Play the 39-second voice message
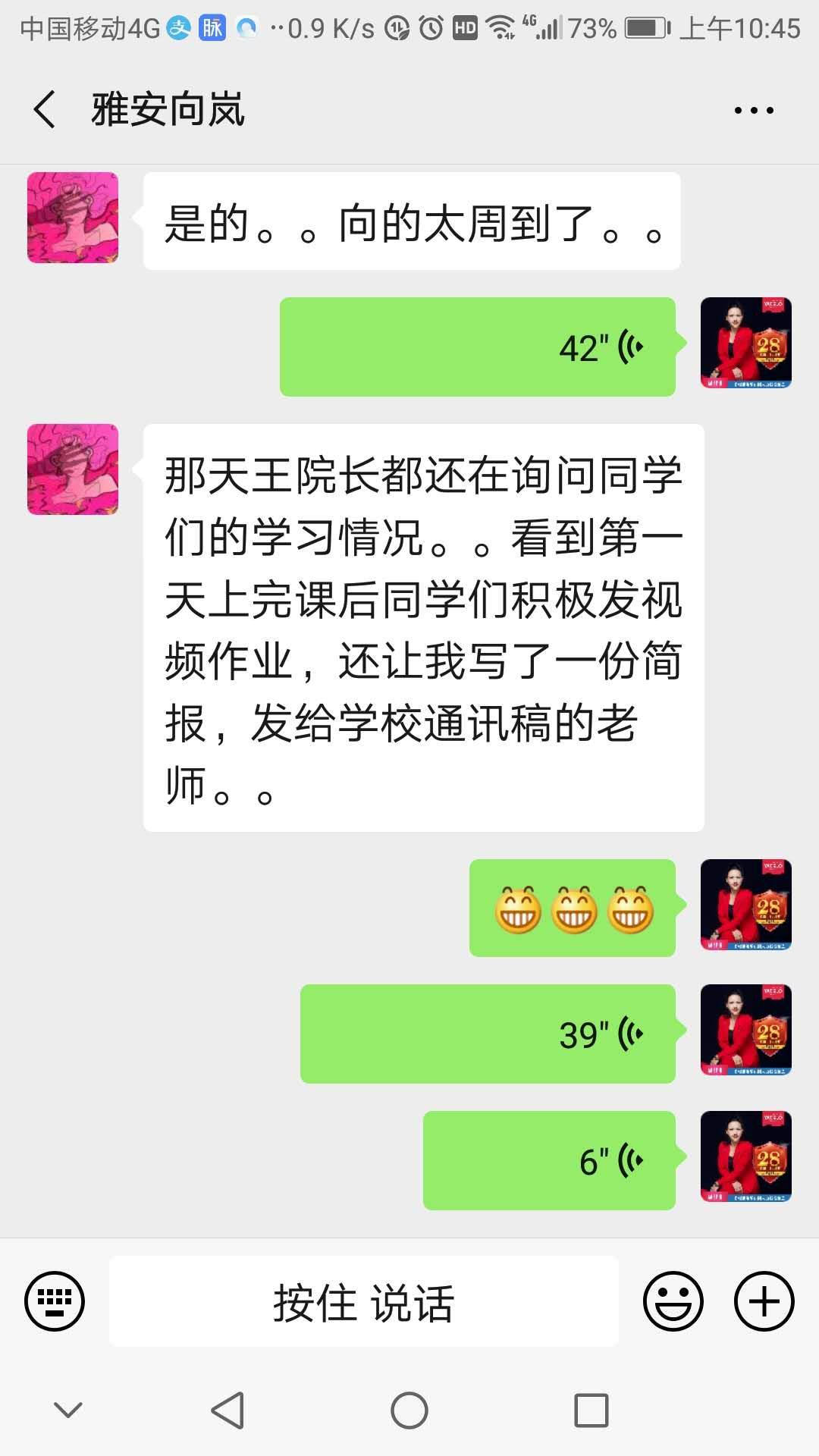Image resolution: width=819 pixels, height=1456 pixels. pyautogui.click(x=488, y=1034)
